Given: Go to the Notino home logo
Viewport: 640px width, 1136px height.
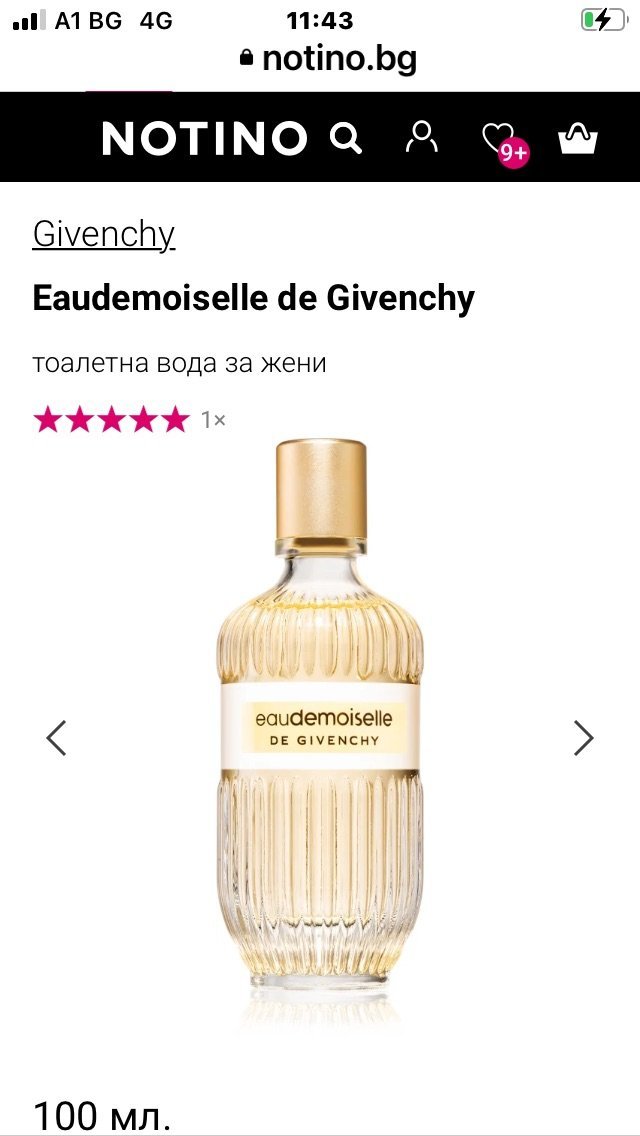Looking at the screenshot, I should (x=204, y=138).
